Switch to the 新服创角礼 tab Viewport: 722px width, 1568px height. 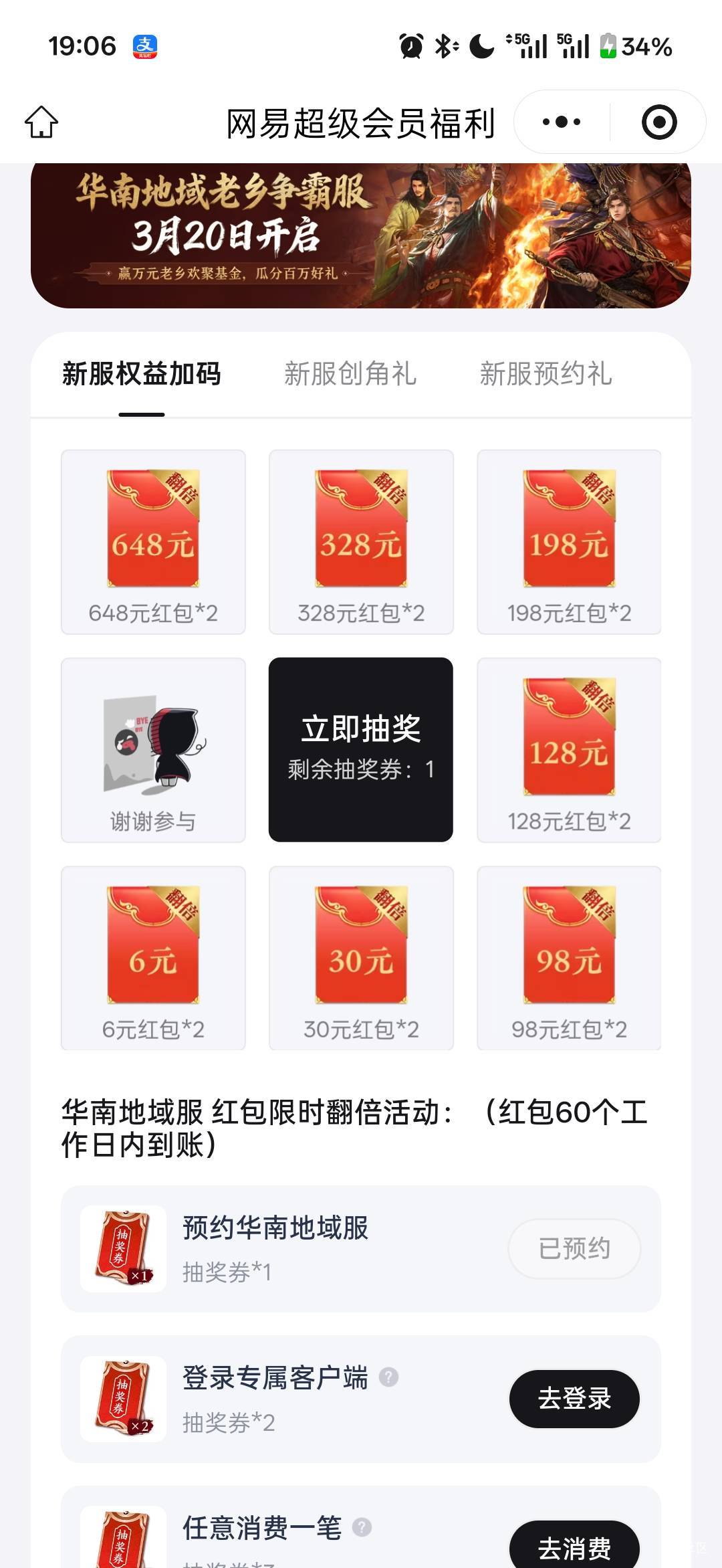(350, 374)
